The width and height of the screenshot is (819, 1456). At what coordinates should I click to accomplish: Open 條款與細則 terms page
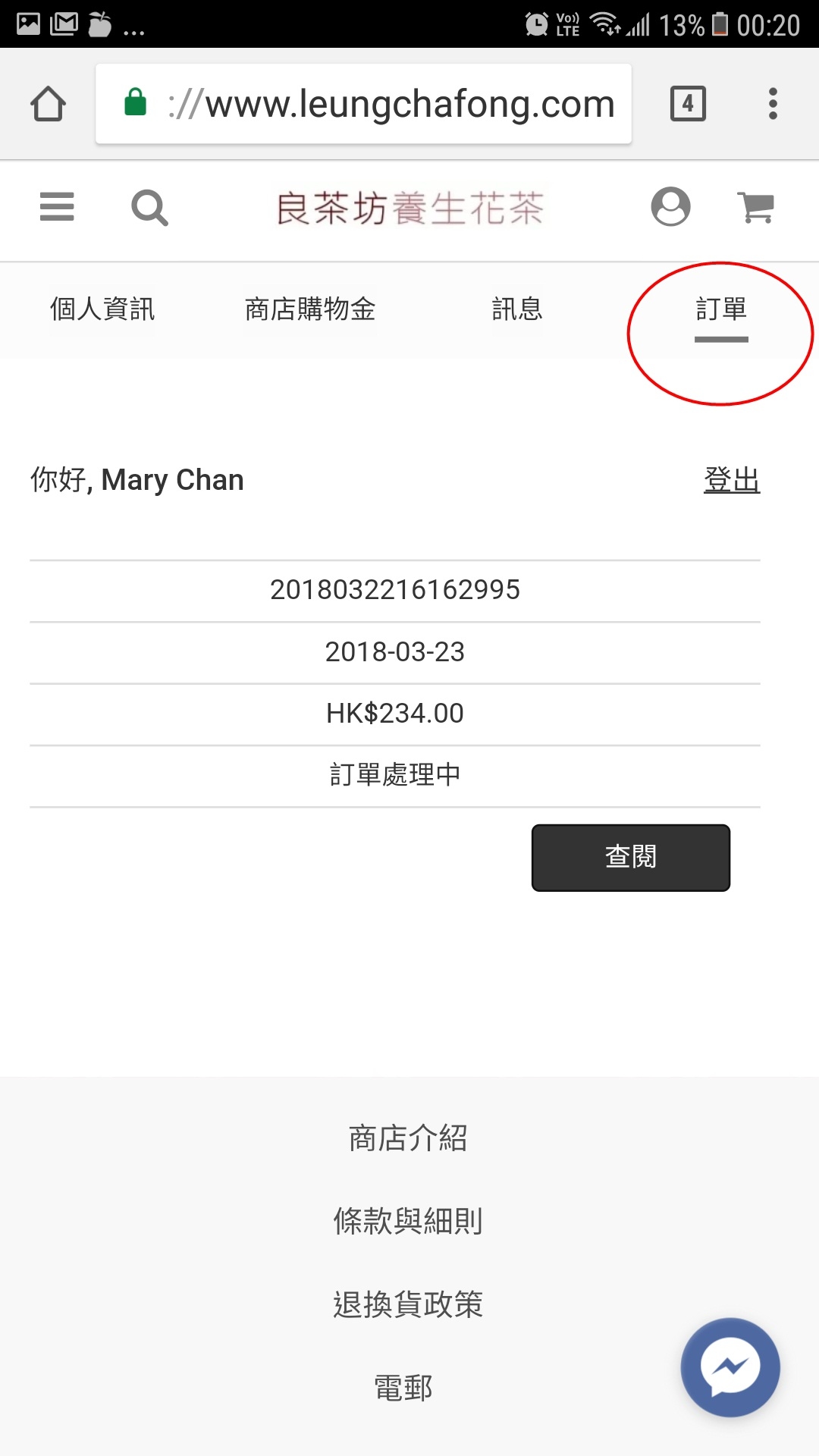[x=408, y=1221]
